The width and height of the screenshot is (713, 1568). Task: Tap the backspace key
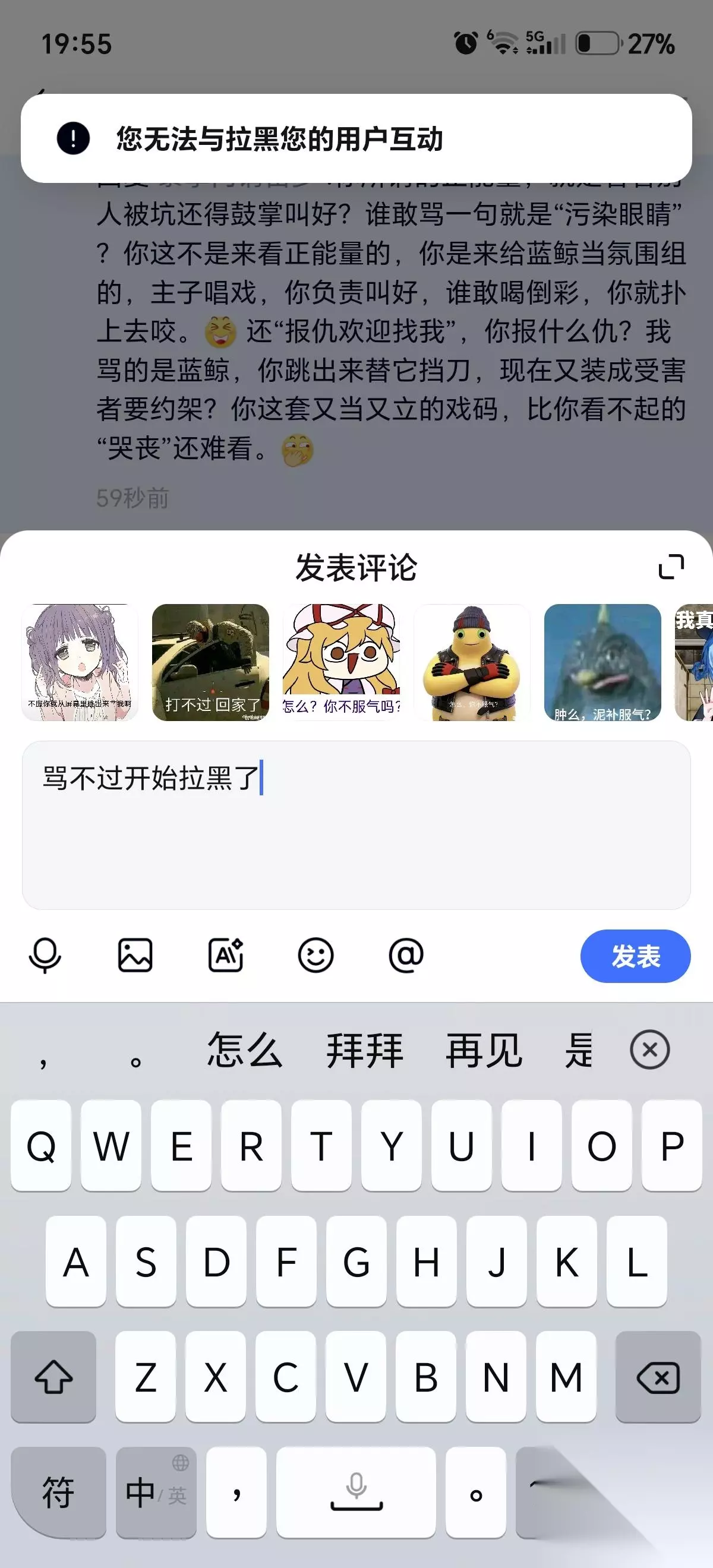point(658,1377)
